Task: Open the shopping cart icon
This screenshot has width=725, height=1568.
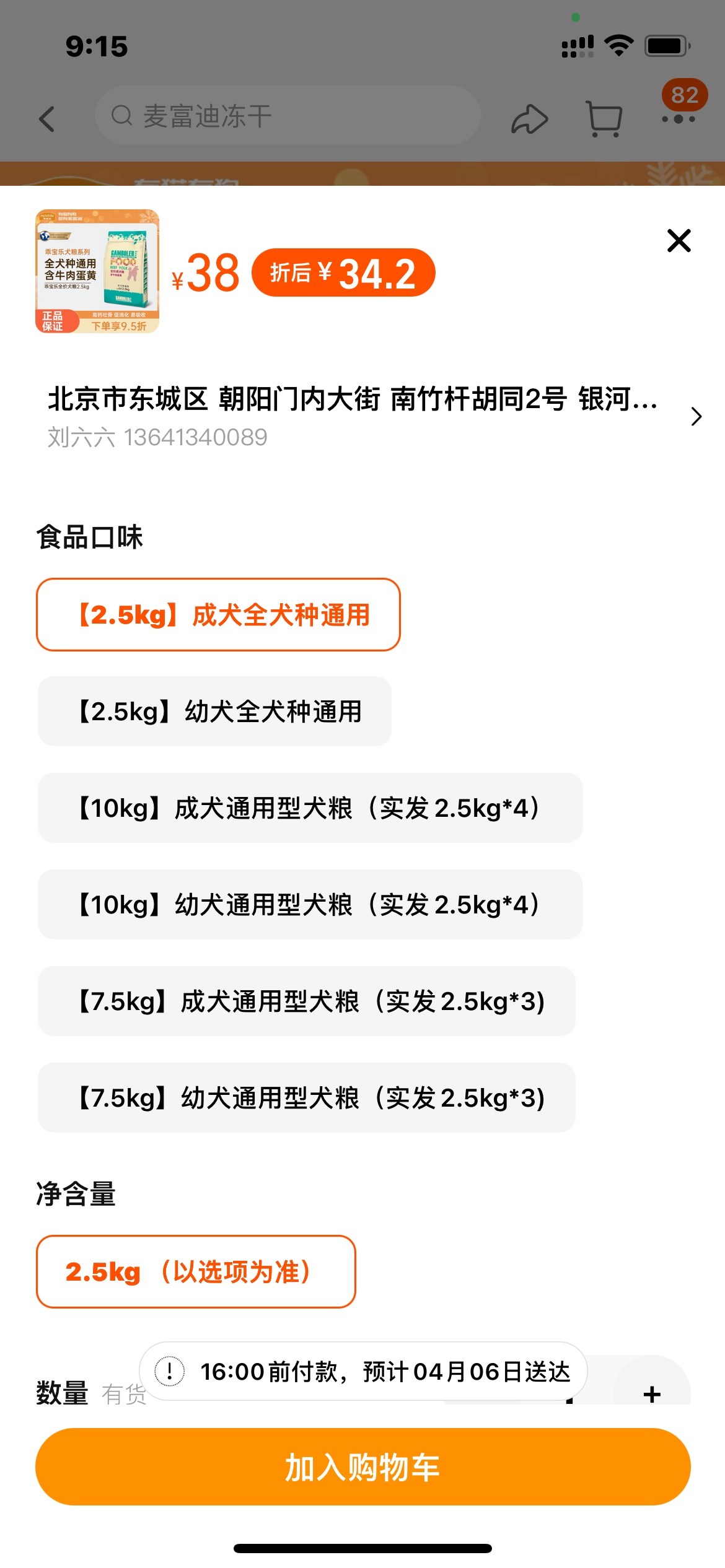Action: [604, 118]
